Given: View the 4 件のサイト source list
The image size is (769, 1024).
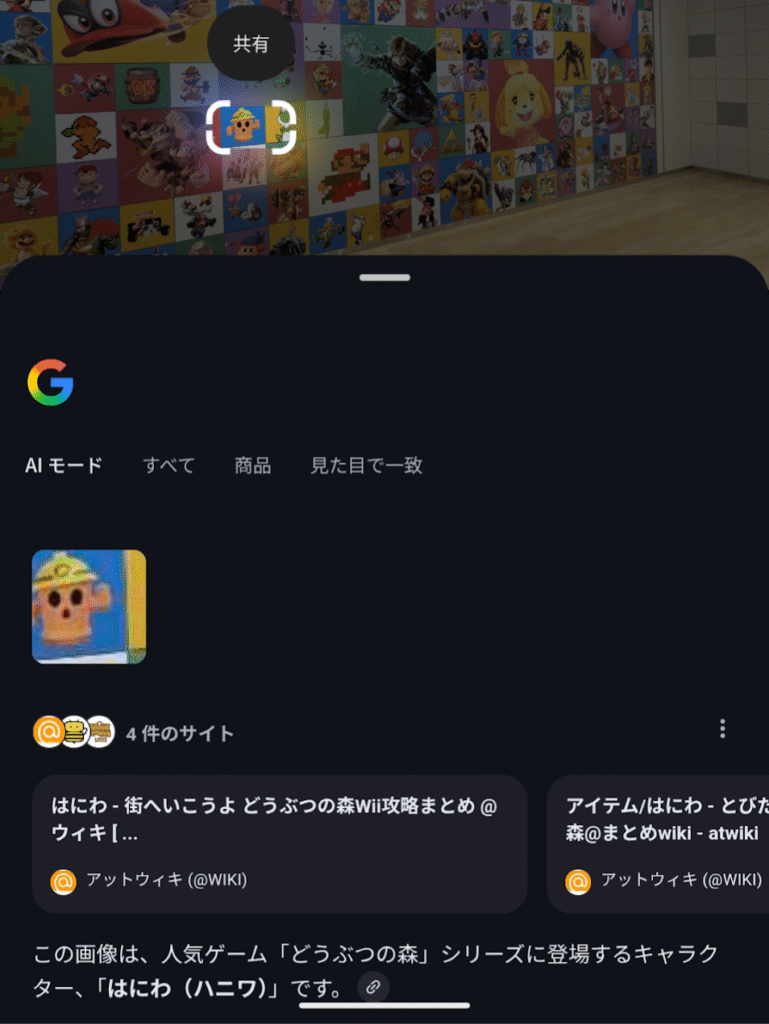Looking at the screenshot, I should coord(135,733).
